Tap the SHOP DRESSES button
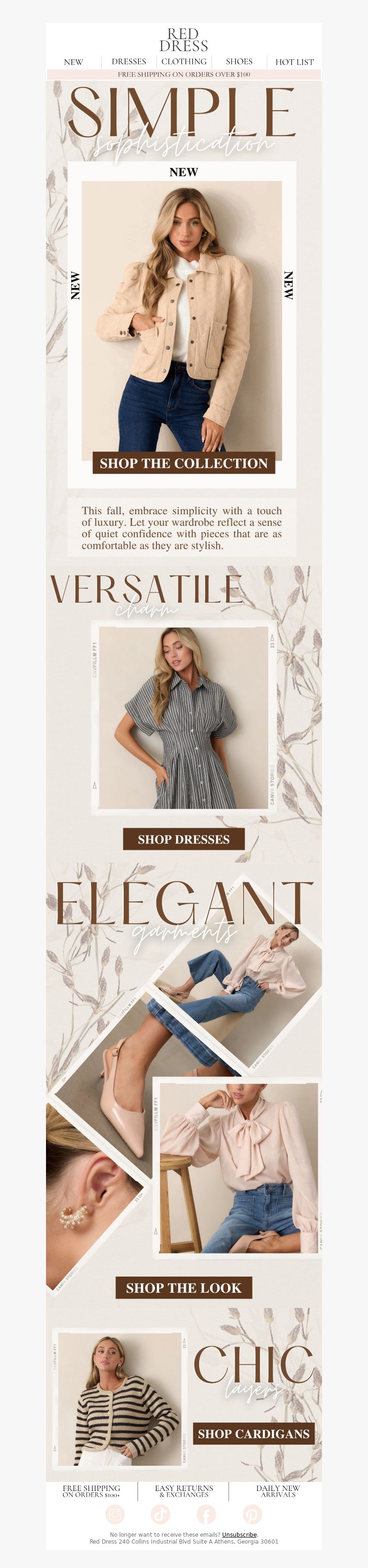The height and width of the screenshot is (1568, 368). coord(184,839)
